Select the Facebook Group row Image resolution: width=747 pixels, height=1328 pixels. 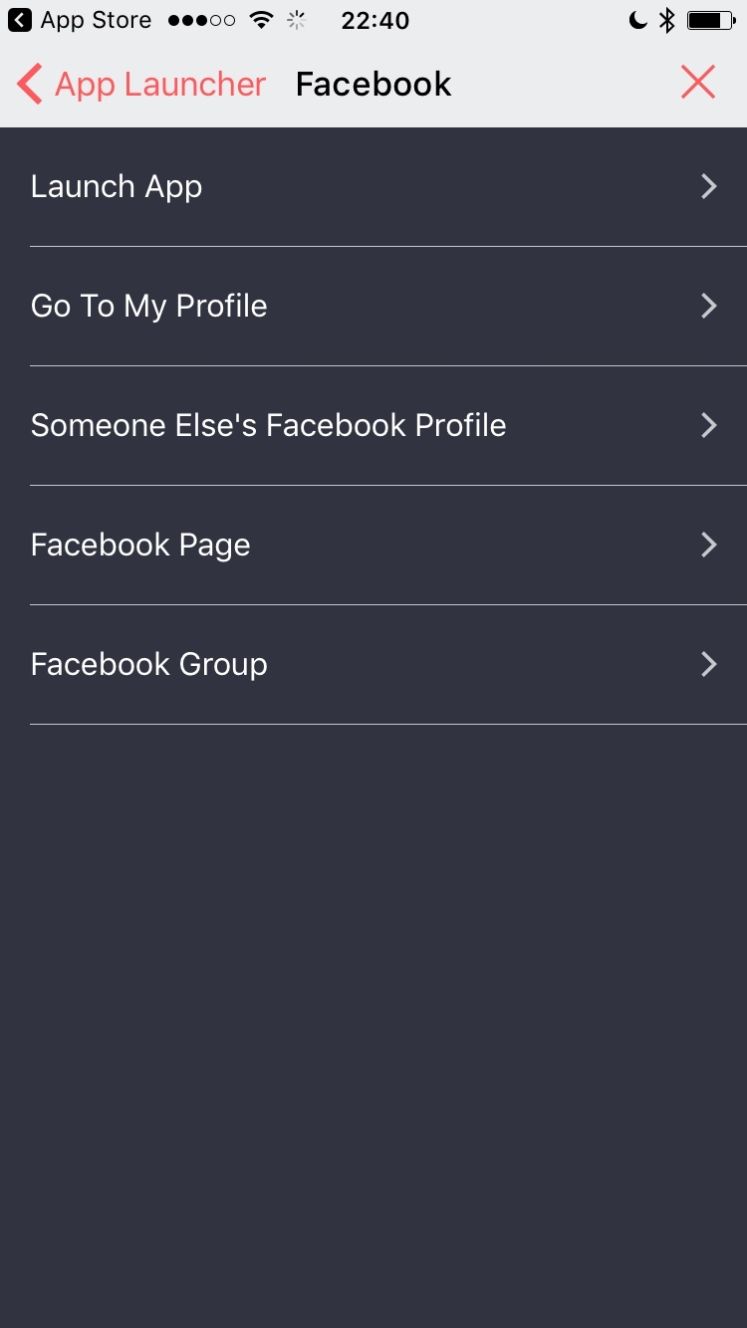(373, 665)
